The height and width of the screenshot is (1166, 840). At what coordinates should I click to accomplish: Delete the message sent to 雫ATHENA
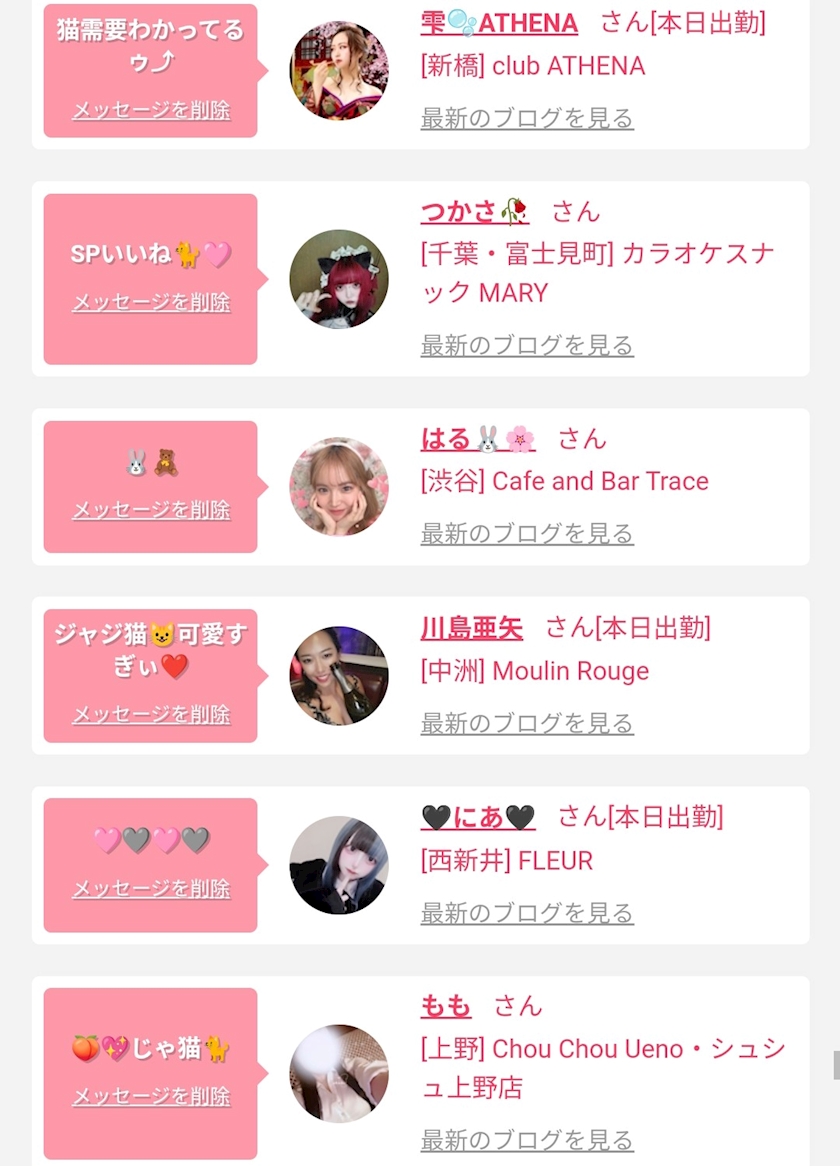point(151,110)
